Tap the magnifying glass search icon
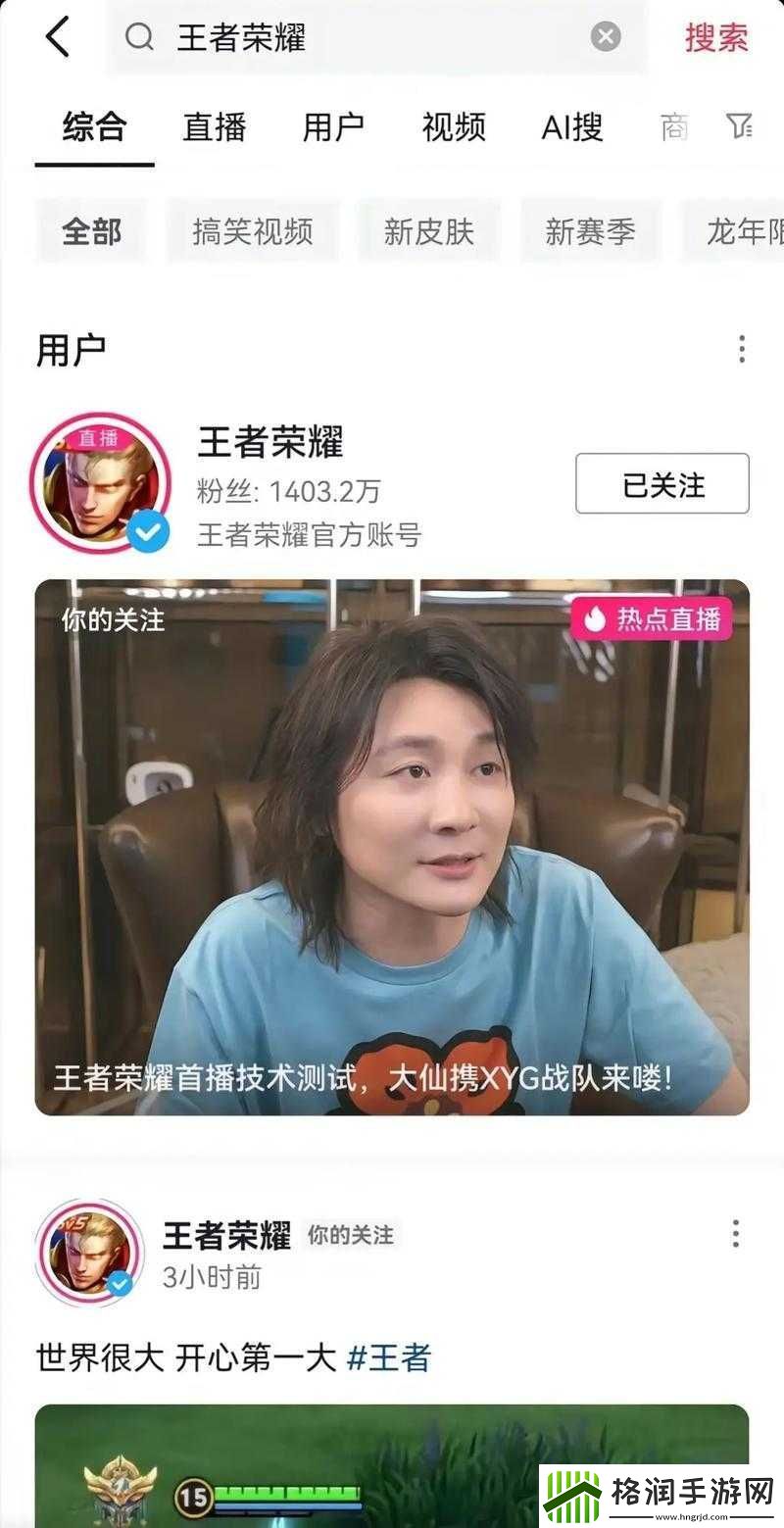Image resolution: width=784 pixels, height=1528 pixels. point(140,37)
